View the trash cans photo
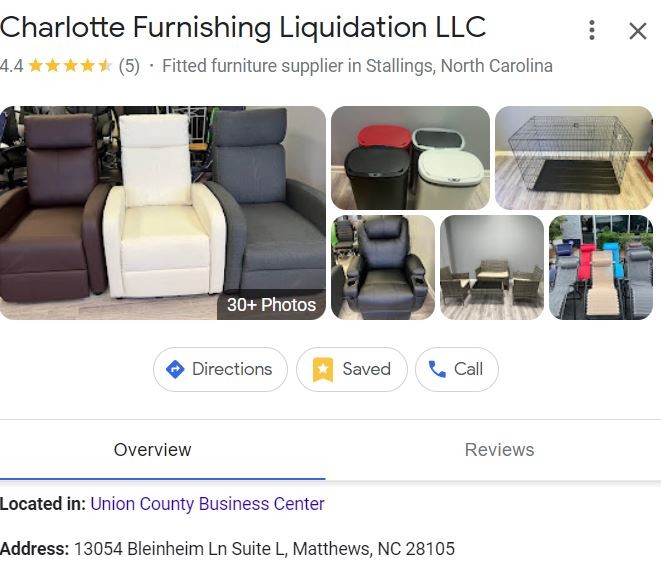The height and width of the screenshot is (568, 661). [x=410, y=157]
